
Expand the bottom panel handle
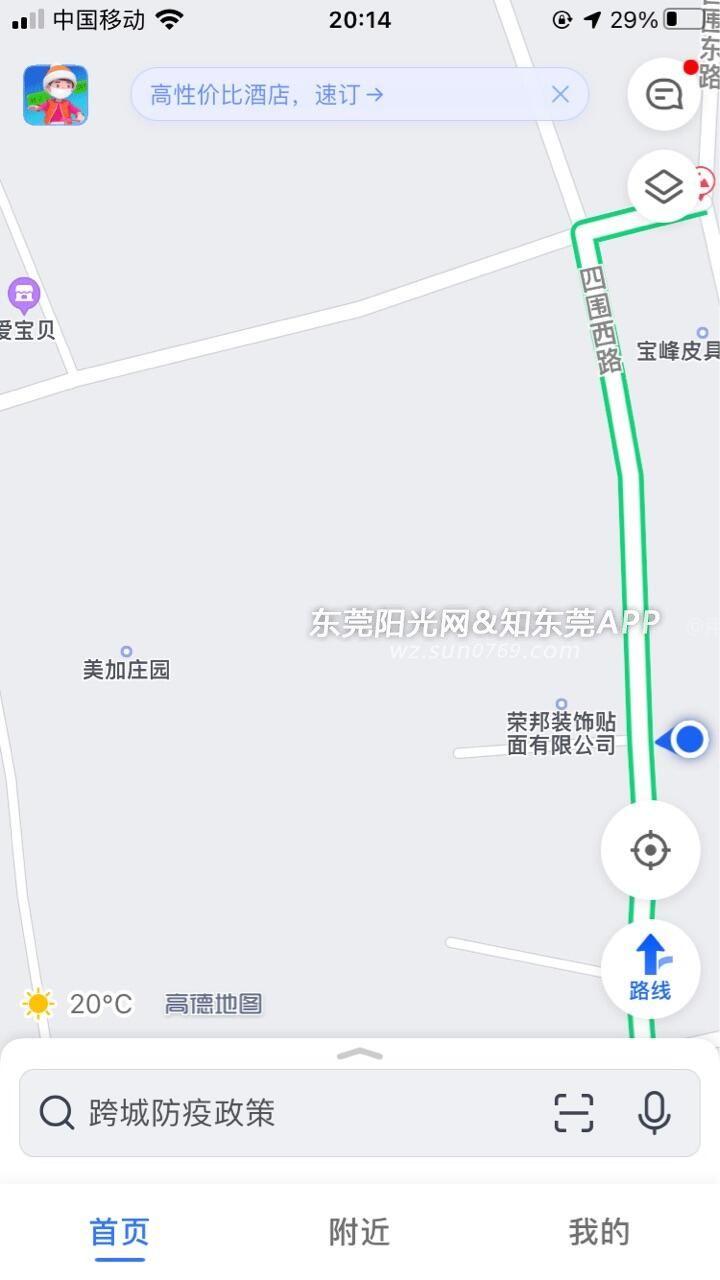coord(360,1053)
